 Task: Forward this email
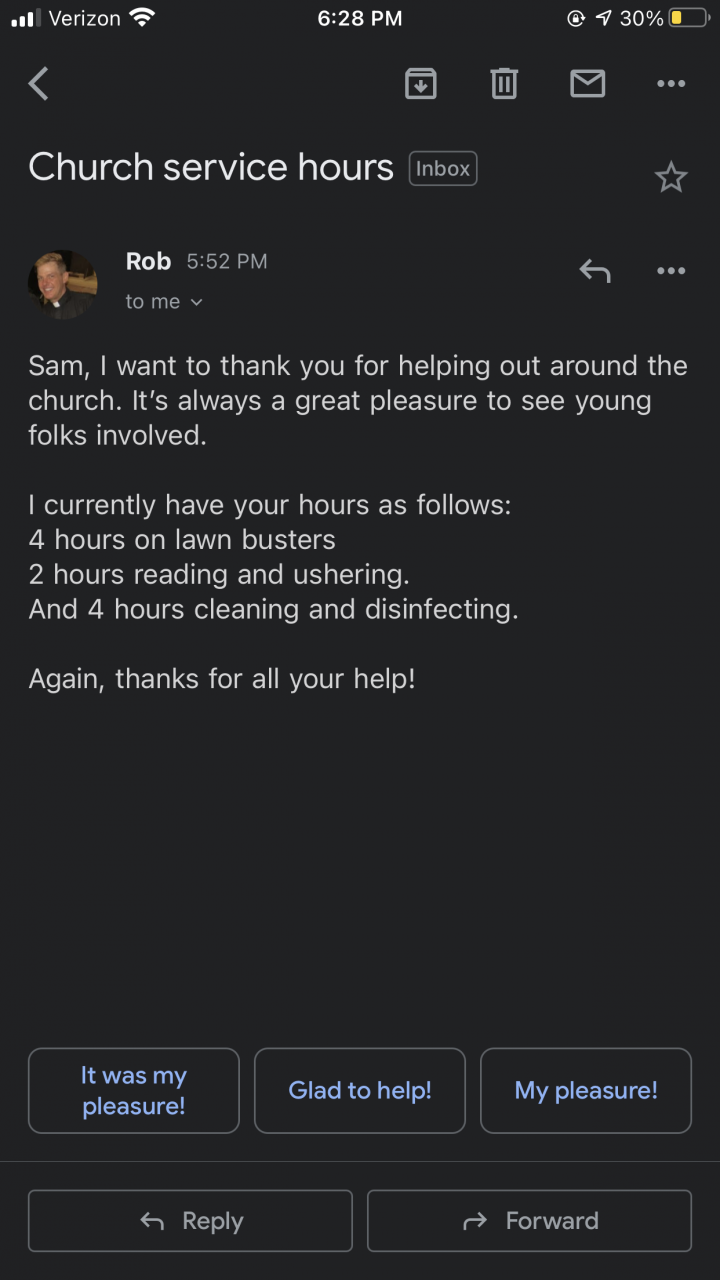coord(529,1221)
